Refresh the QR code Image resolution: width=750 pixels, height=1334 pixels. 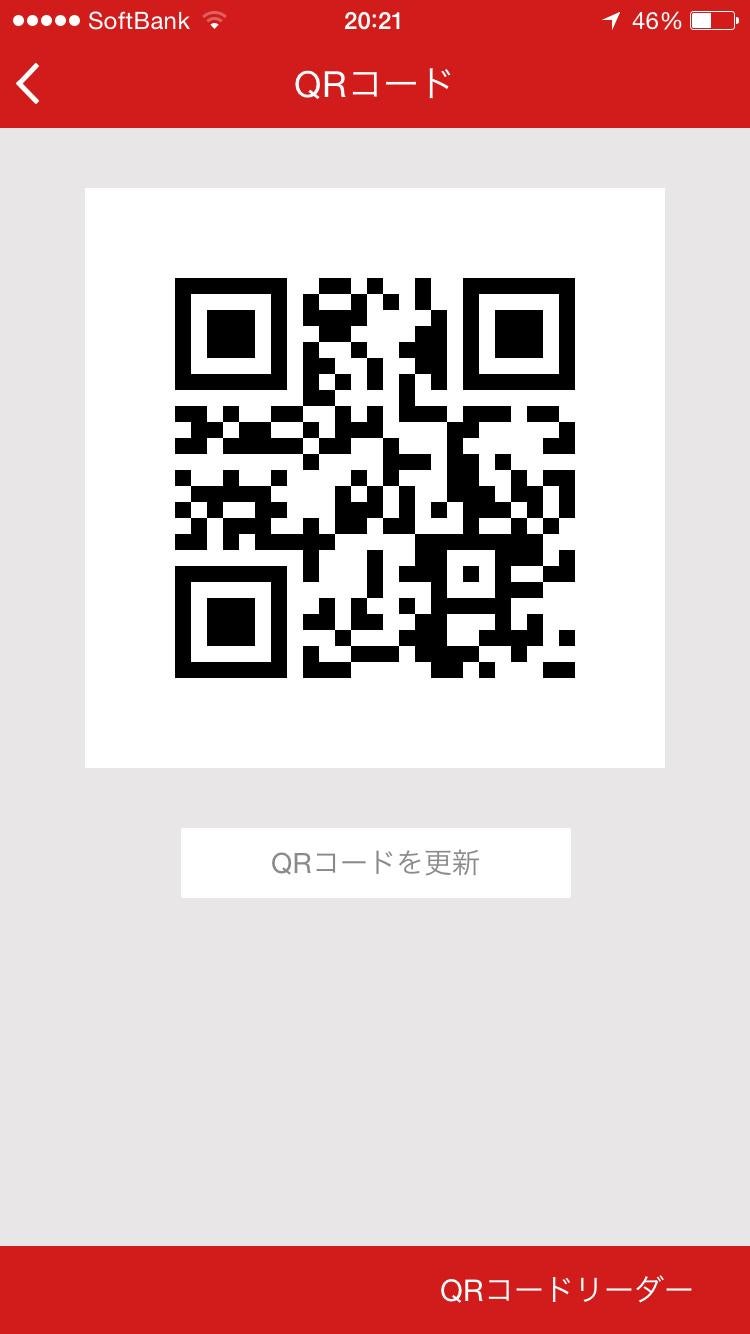tap(375, 862)
